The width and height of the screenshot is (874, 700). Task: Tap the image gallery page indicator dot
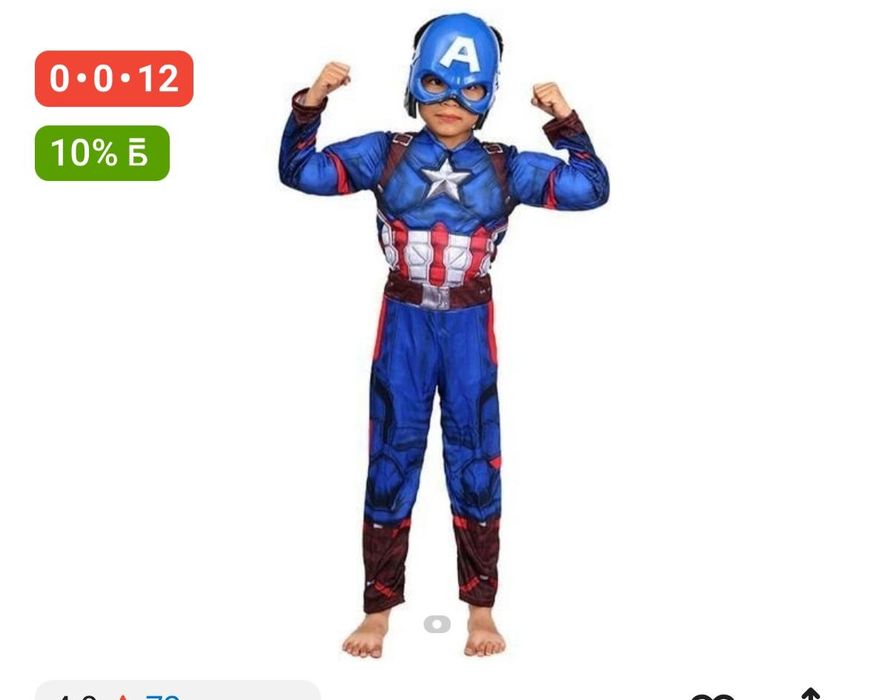coord(437,624)
